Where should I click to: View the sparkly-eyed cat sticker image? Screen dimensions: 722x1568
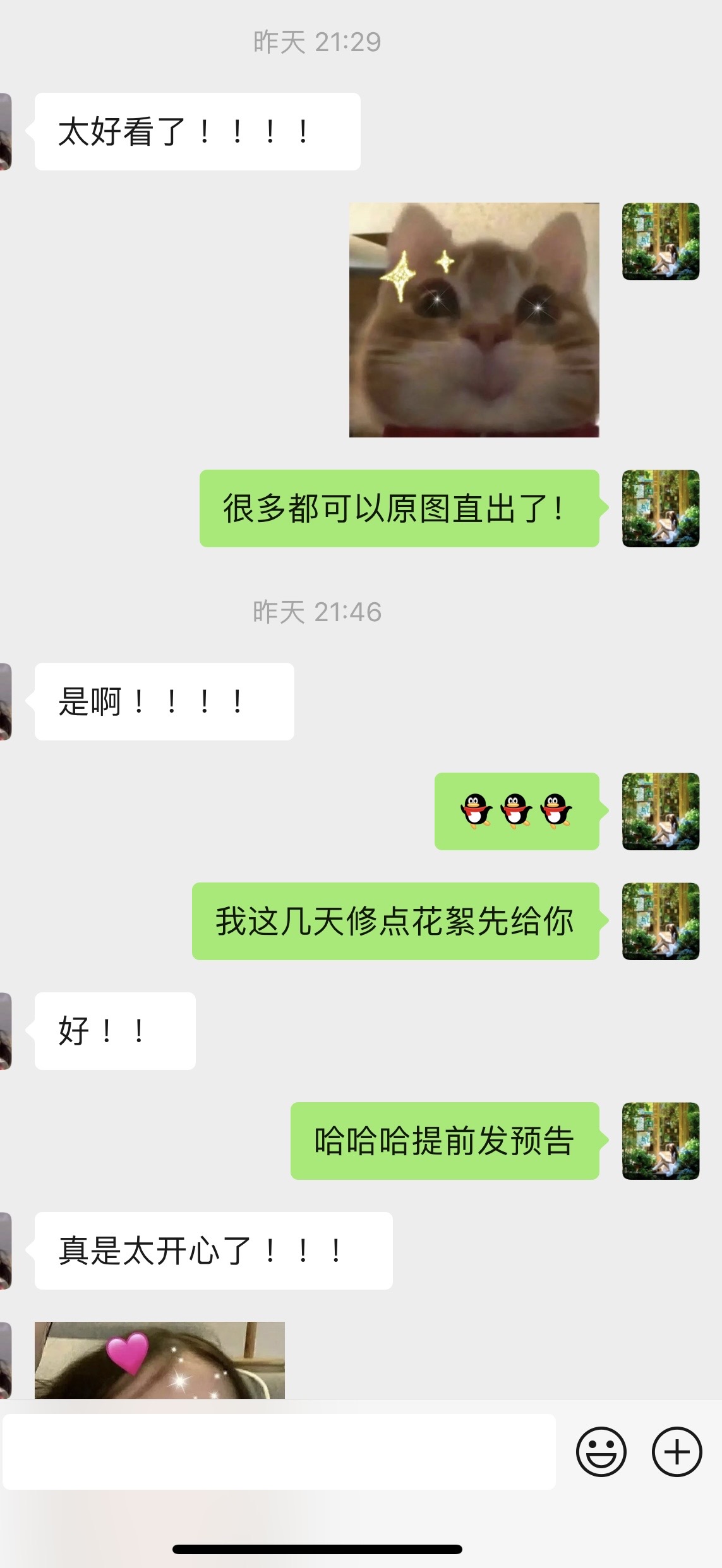click(474, 319)
